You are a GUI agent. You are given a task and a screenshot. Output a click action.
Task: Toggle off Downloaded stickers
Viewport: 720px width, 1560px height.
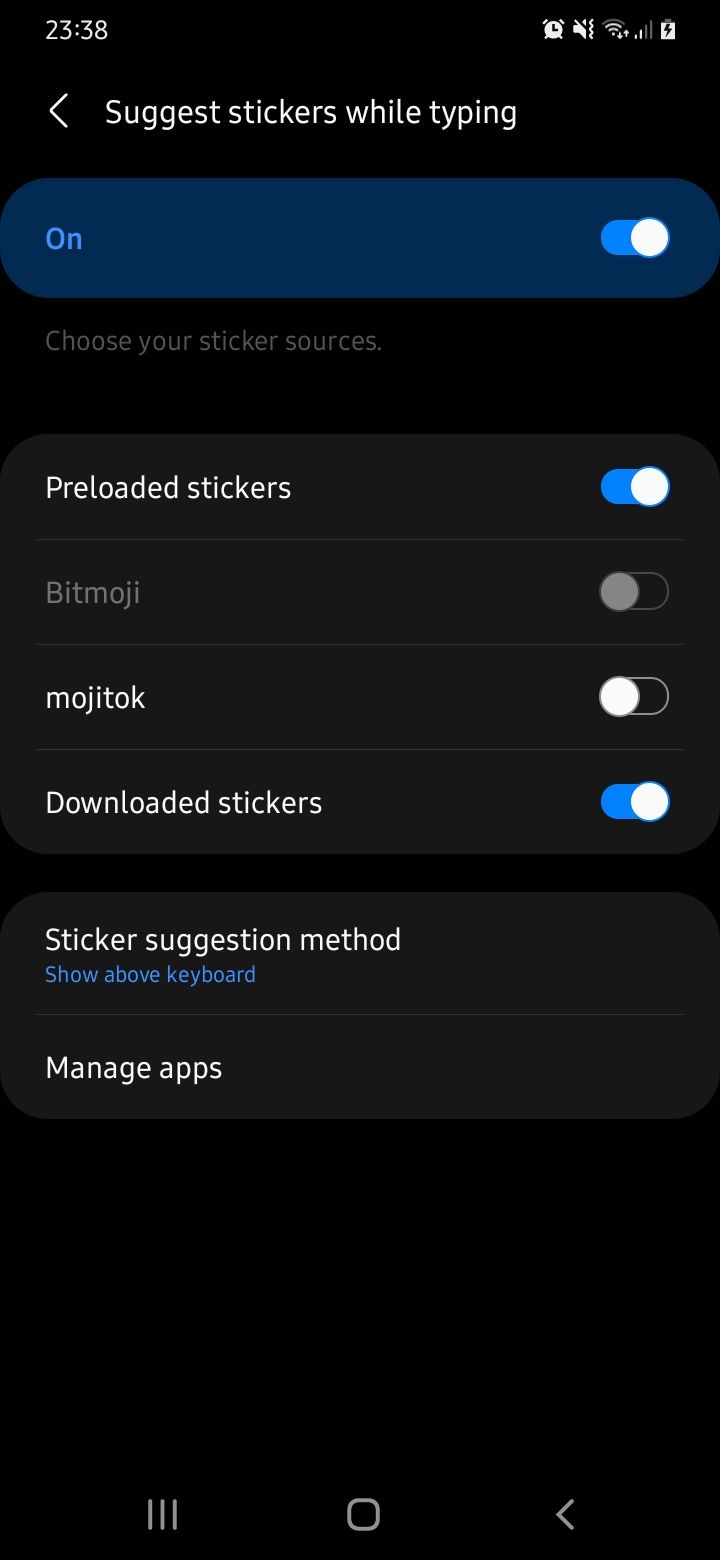[634, 802]
